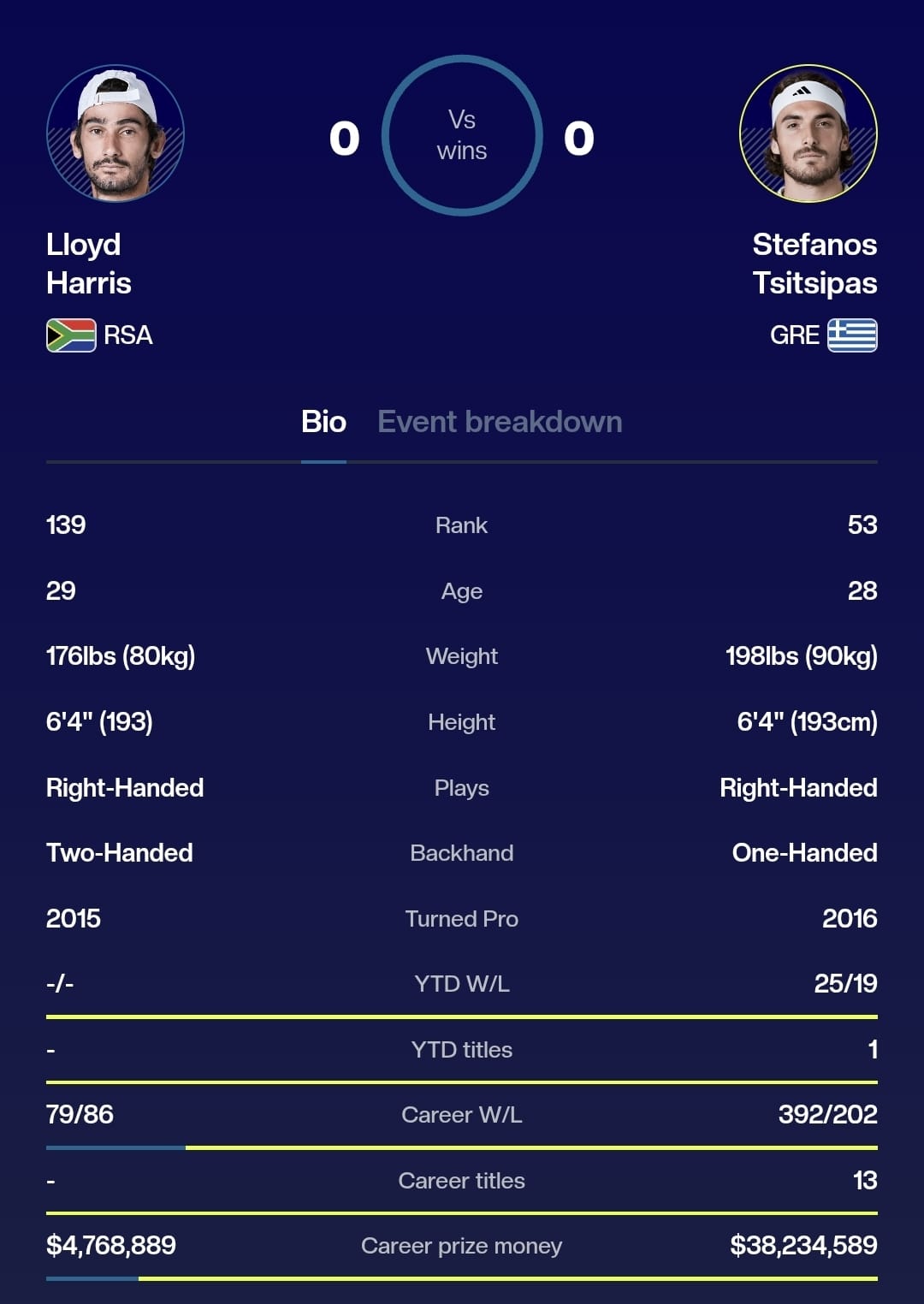Image resolution: width=924 pixels, height=1304 pixels.
Task: Open Stefanos Tsitsipas's player profile photo
Action: [808, 133]
